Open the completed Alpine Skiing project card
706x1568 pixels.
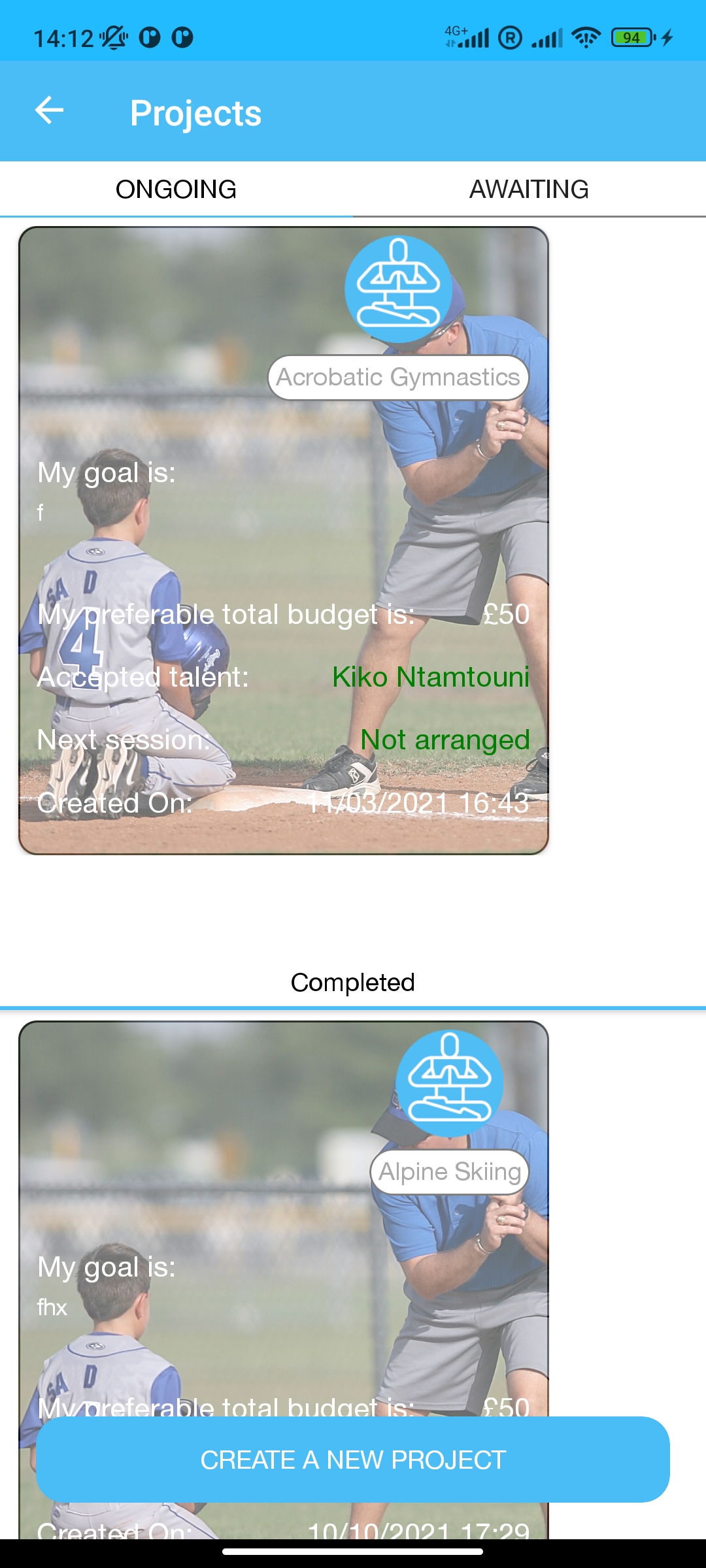tap(283, 1241)
